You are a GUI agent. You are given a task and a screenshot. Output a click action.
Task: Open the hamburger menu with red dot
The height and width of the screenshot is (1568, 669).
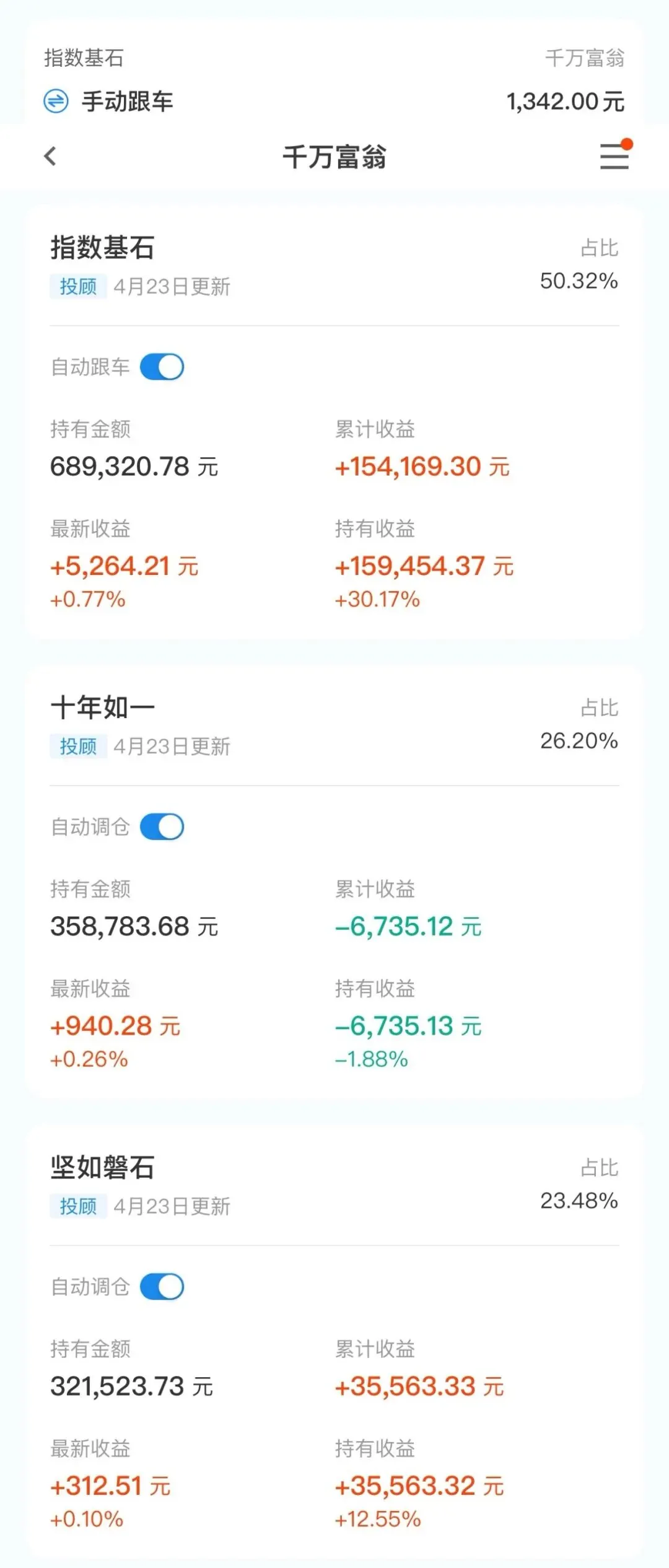coord(614,155)
